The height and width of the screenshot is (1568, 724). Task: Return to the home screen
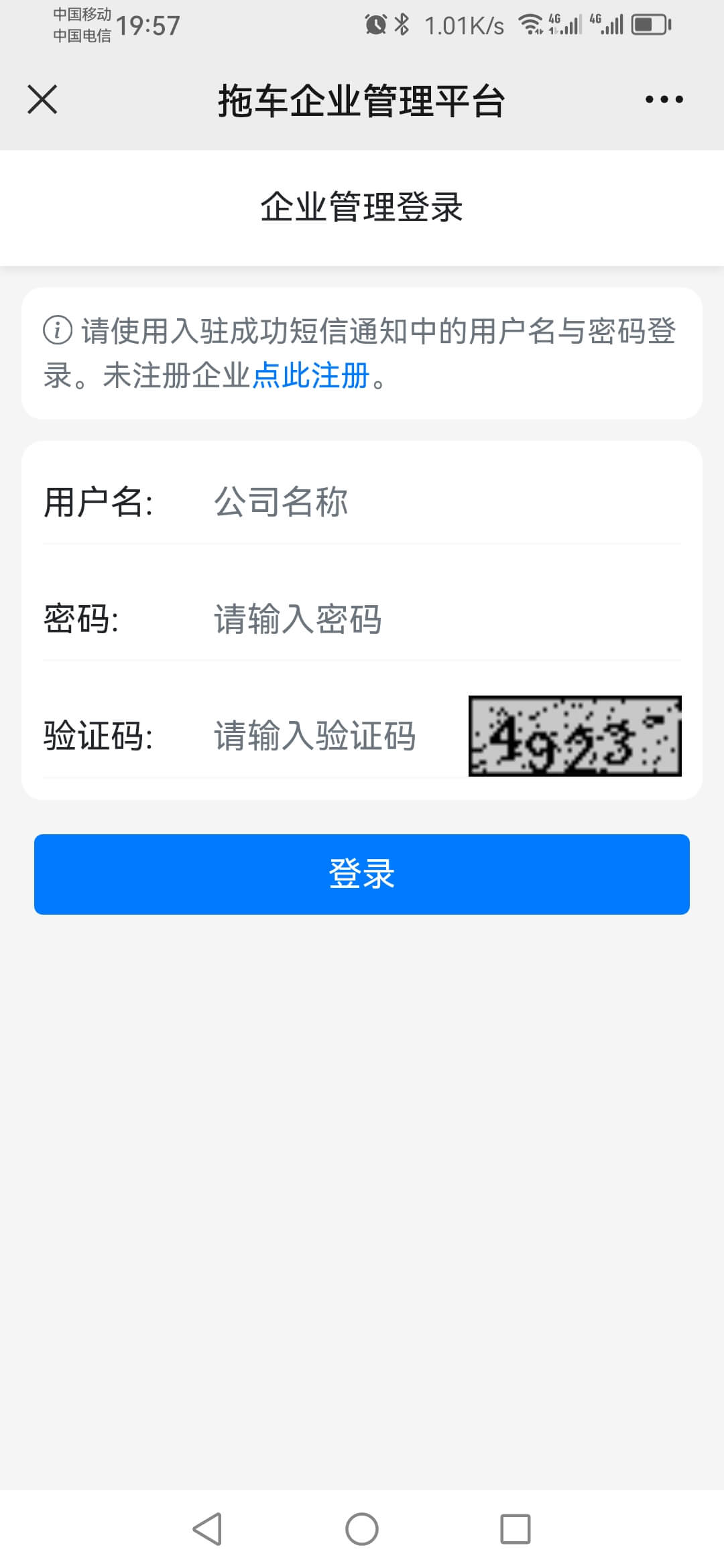point(362,1529)
